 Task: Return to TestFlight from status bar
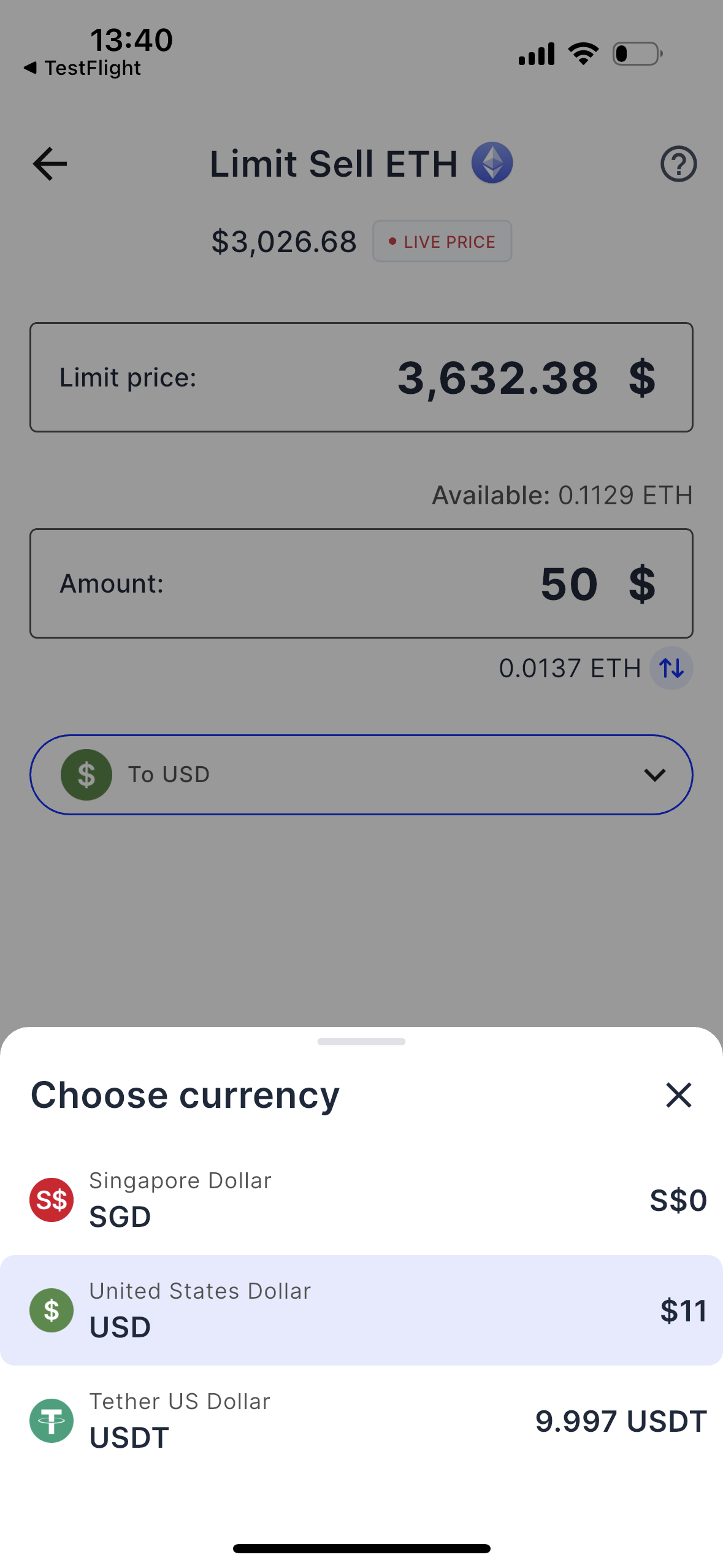click(82, 67)
